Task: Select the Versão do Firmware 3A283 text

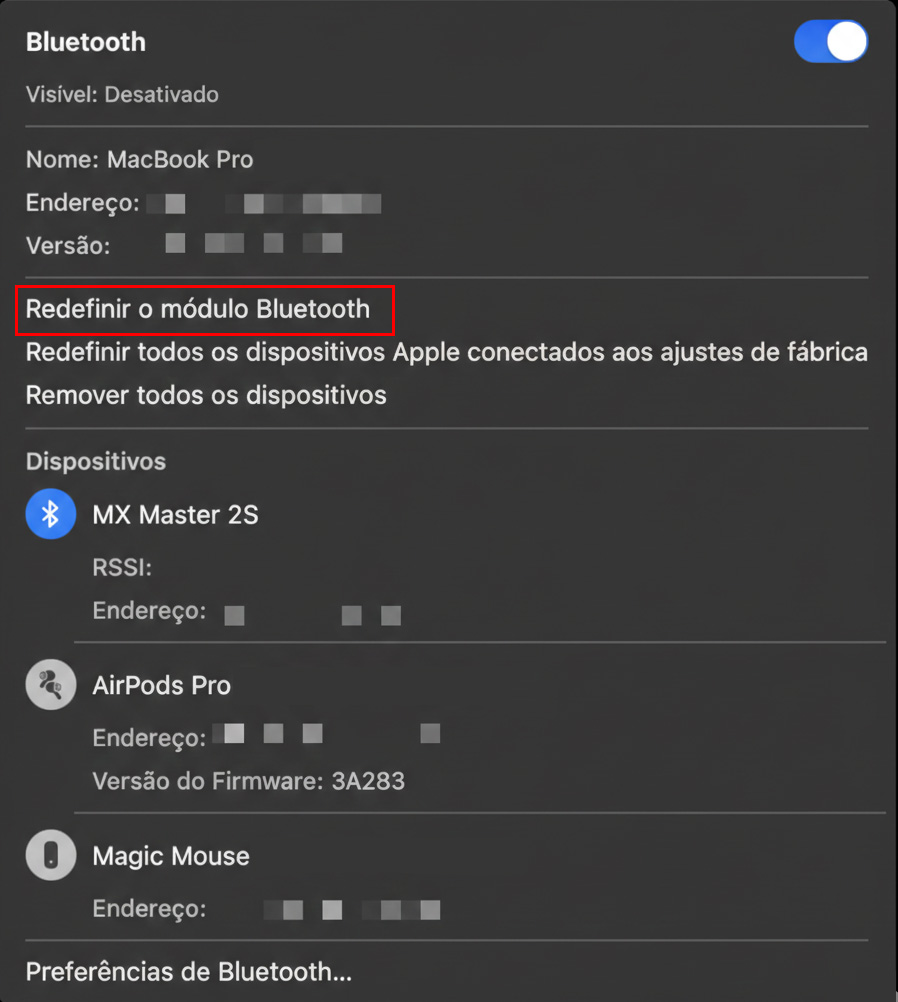Action: tap(250, 781)
